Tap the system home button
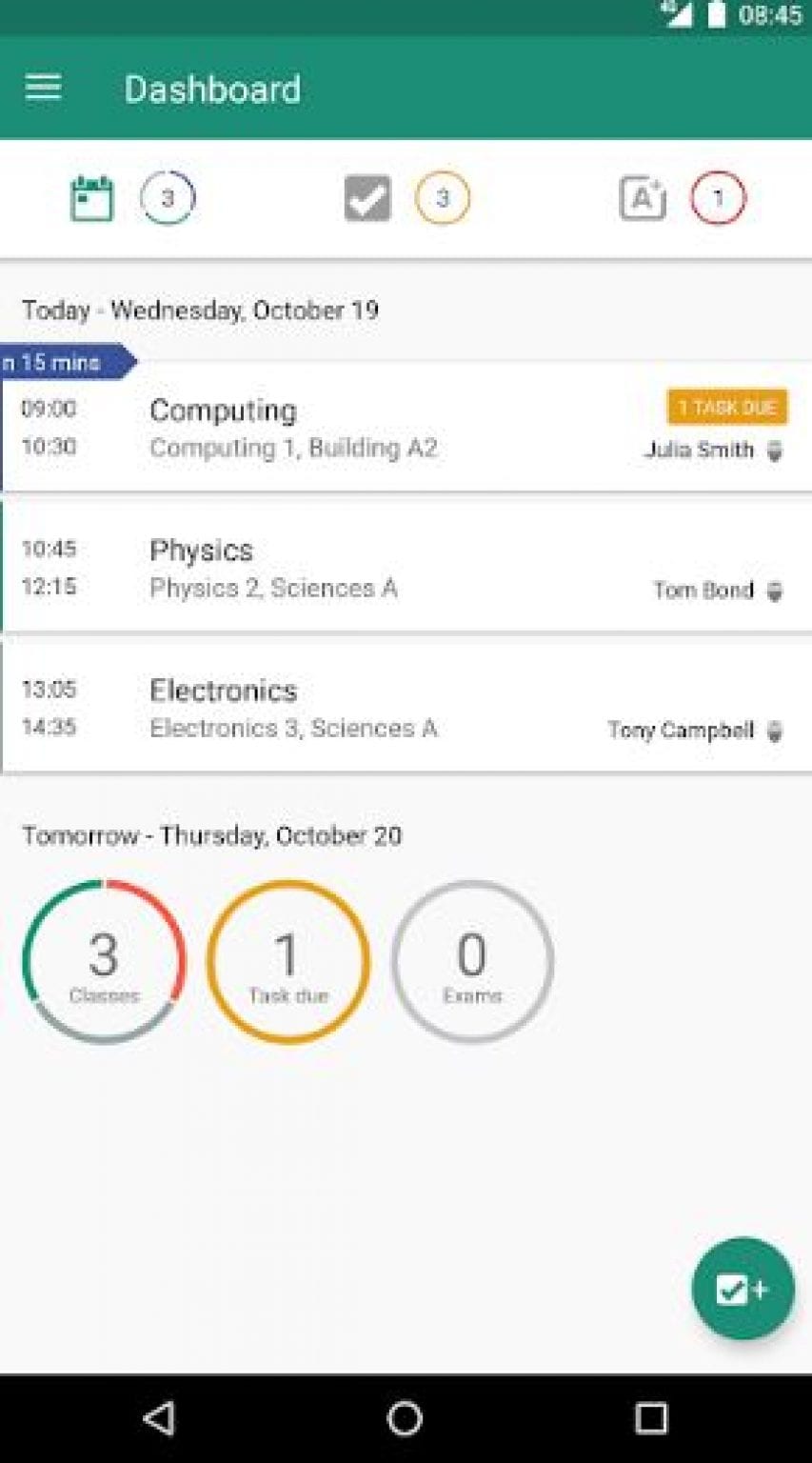Screen dimensions: 812x1463 coord(405,1418)
